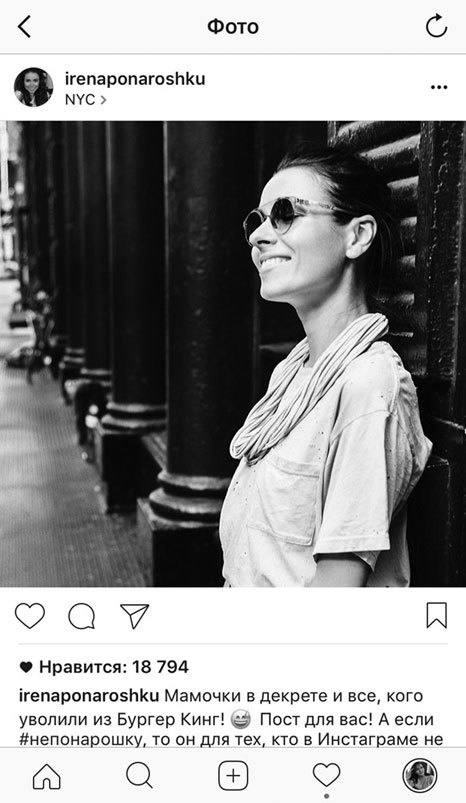This screenshot has height=803, width=466.
Task: Open the post's three-dot options menu
Action: point(439,88)
